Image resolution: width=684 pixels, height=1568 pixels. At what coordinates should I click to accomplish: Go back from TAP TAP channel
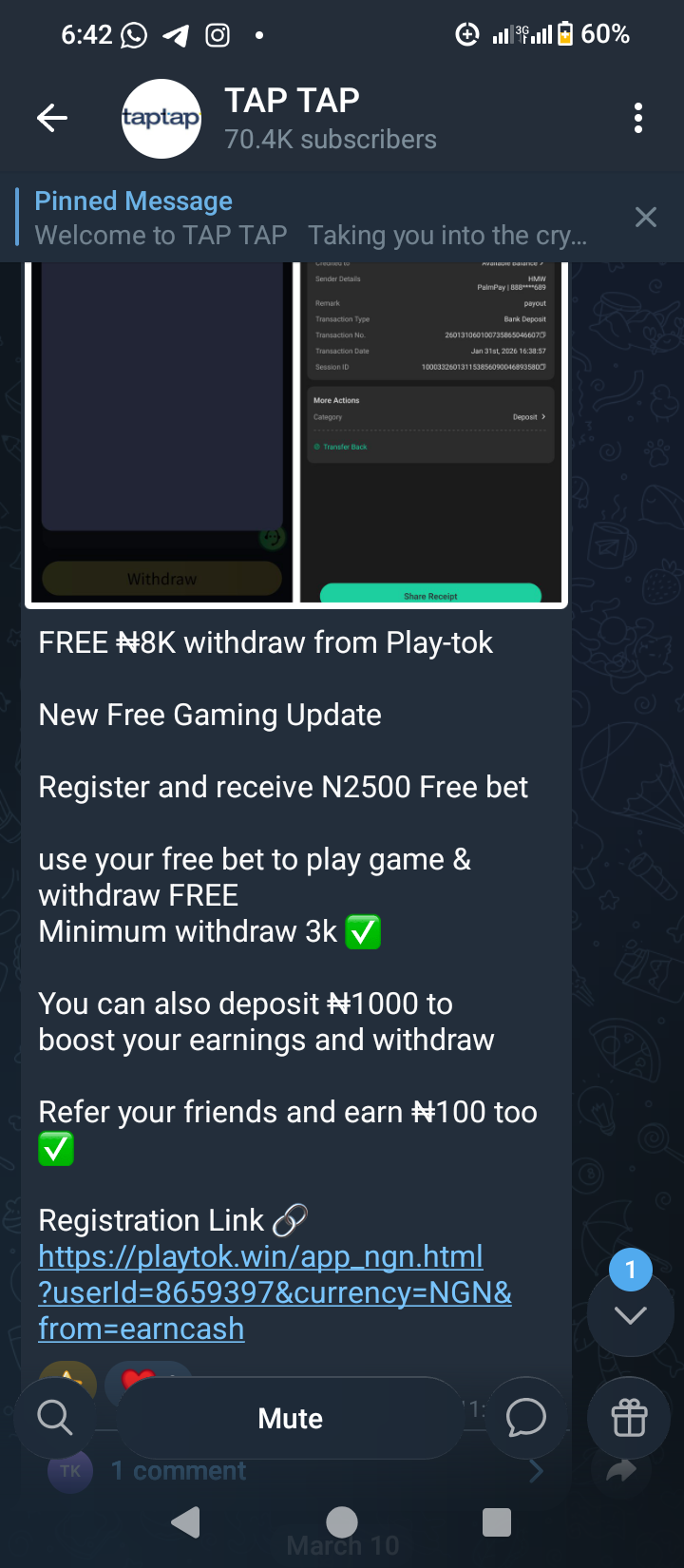[x=52, y=118]
